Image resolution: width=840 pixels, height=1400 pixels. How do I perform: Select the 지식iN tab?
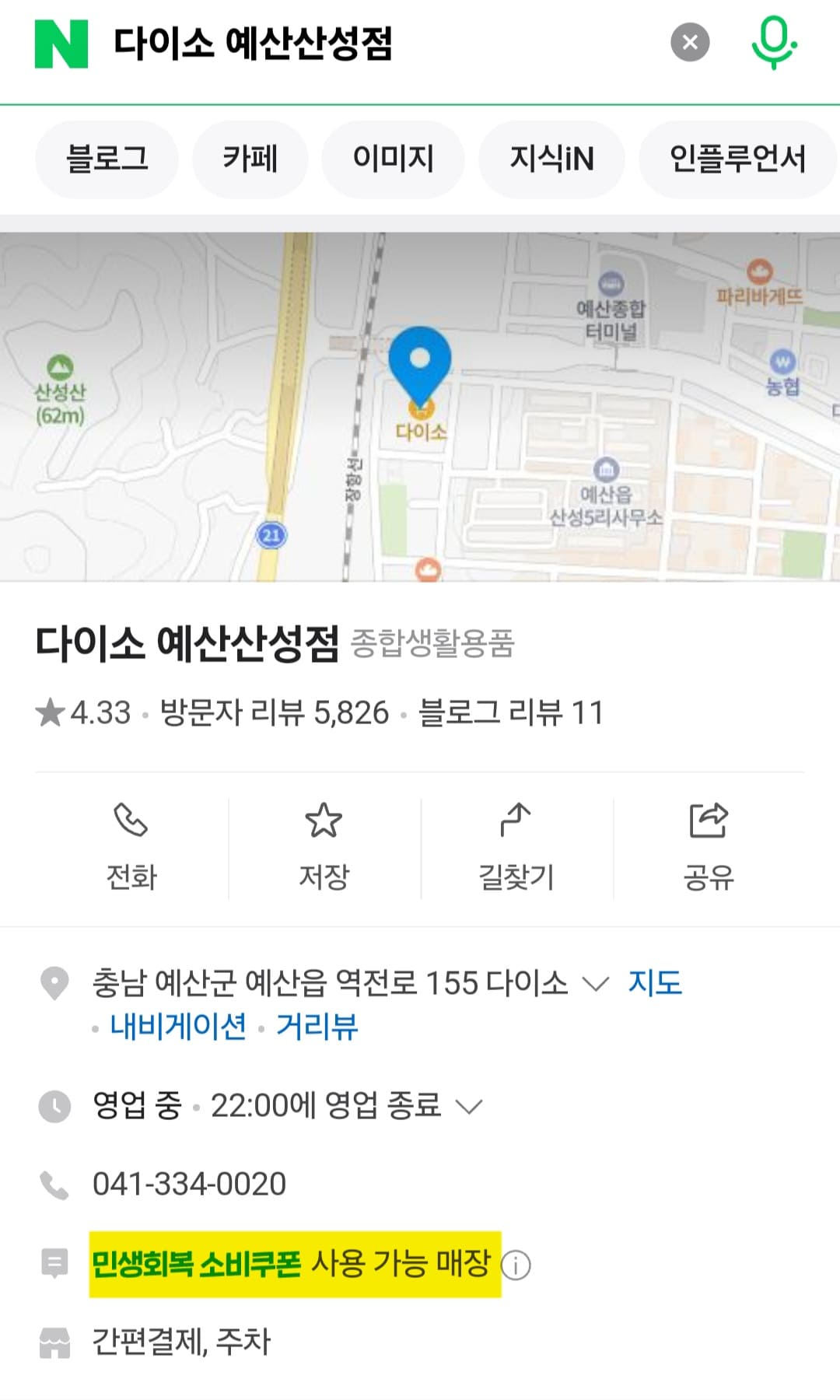(x=551, y=159)
